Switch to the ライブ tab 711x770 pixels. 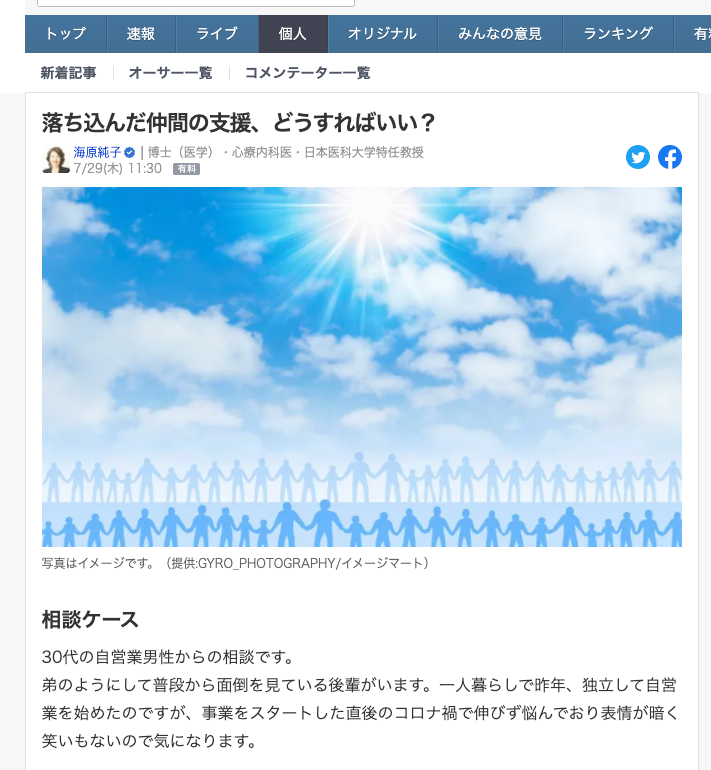[x=217, y=34]
